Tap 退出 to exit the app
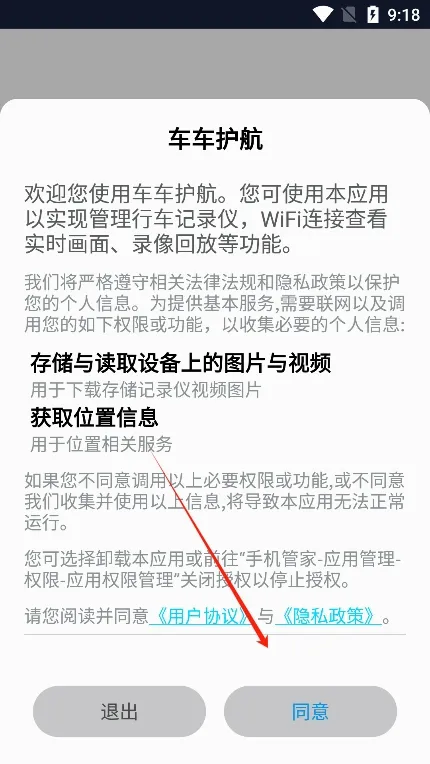This screenshot has height=764, width=430. 119,711
